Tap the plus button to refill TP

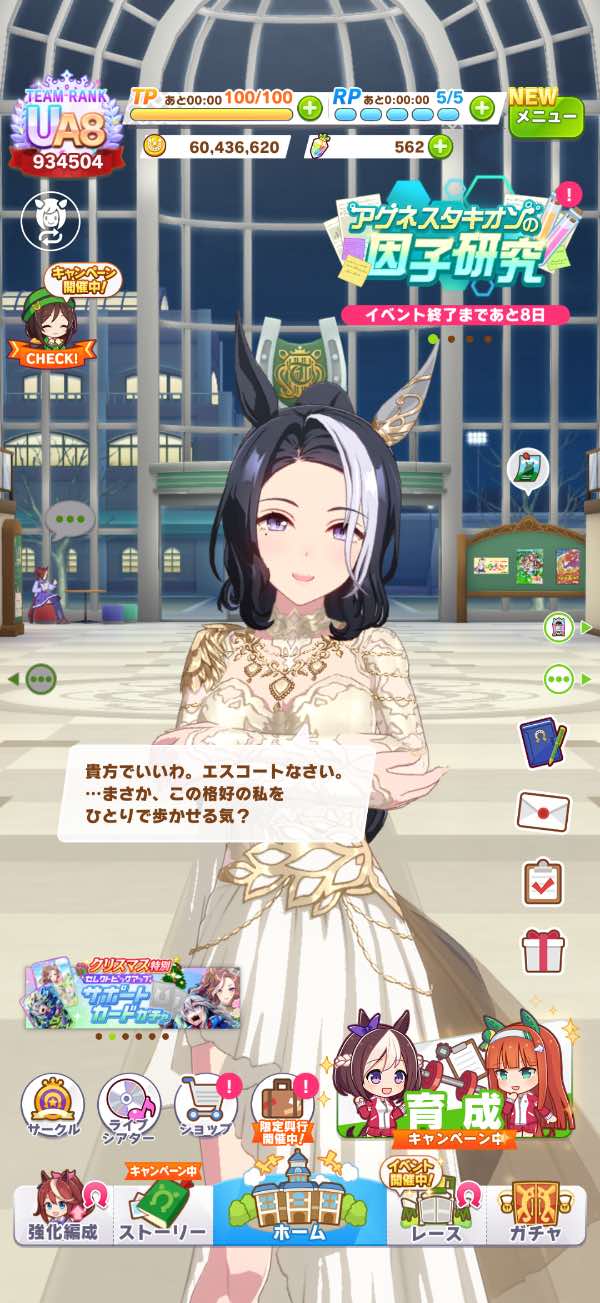tap(310, 108)
